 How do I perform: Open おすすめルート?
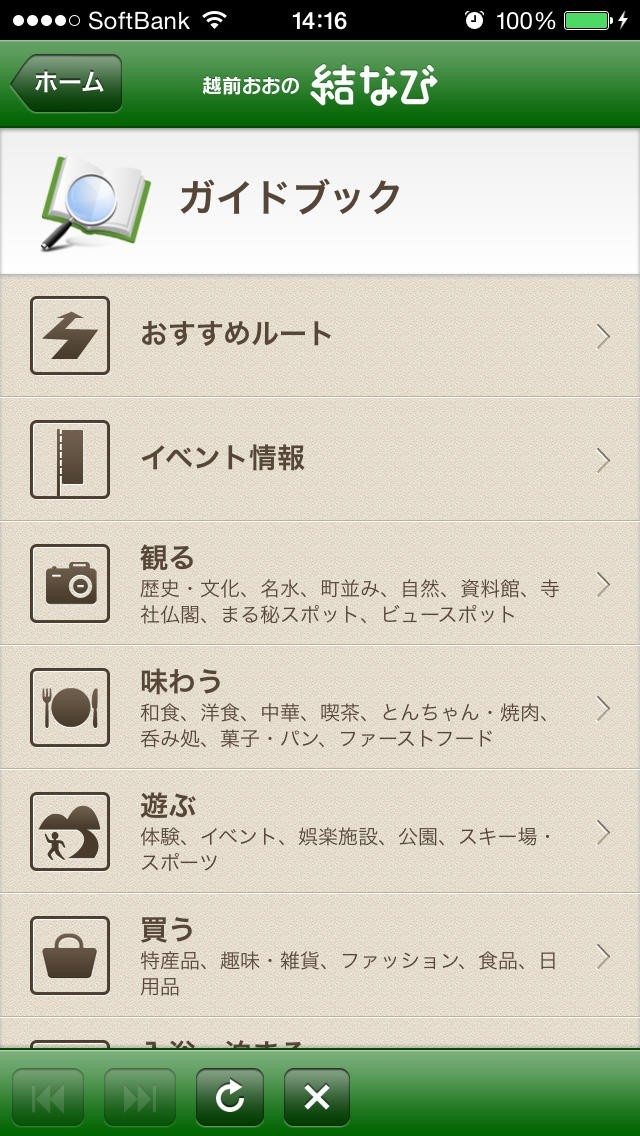pos(320,335)
